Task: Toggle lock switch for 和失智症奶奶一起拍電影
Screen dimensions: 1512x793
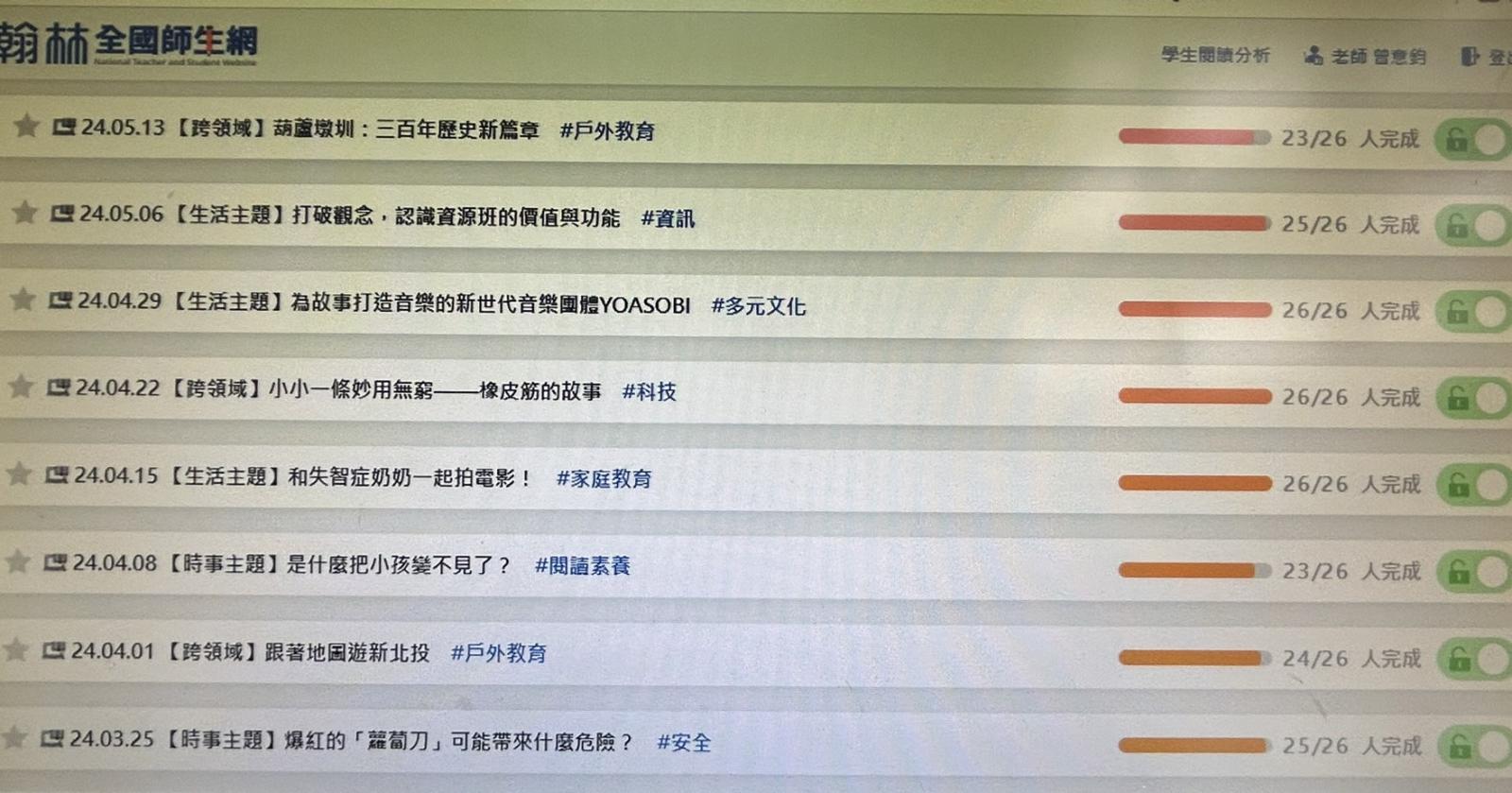Action: [1474, 486]
